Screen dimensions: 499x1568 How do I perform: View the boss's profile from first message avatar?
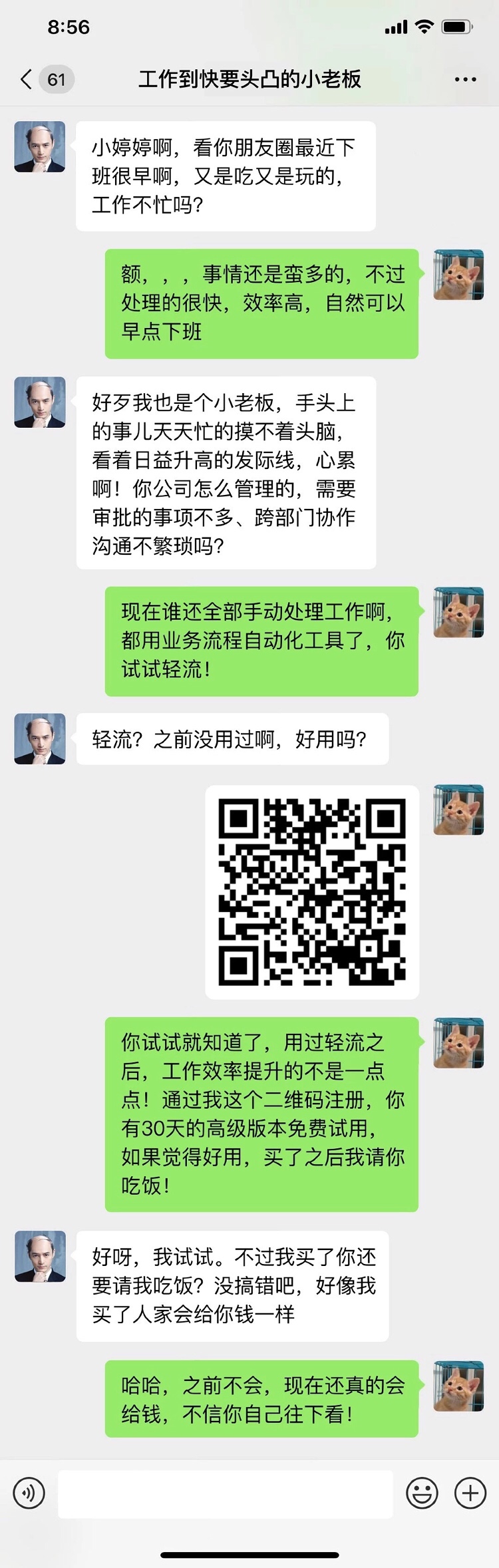(40, 146)
